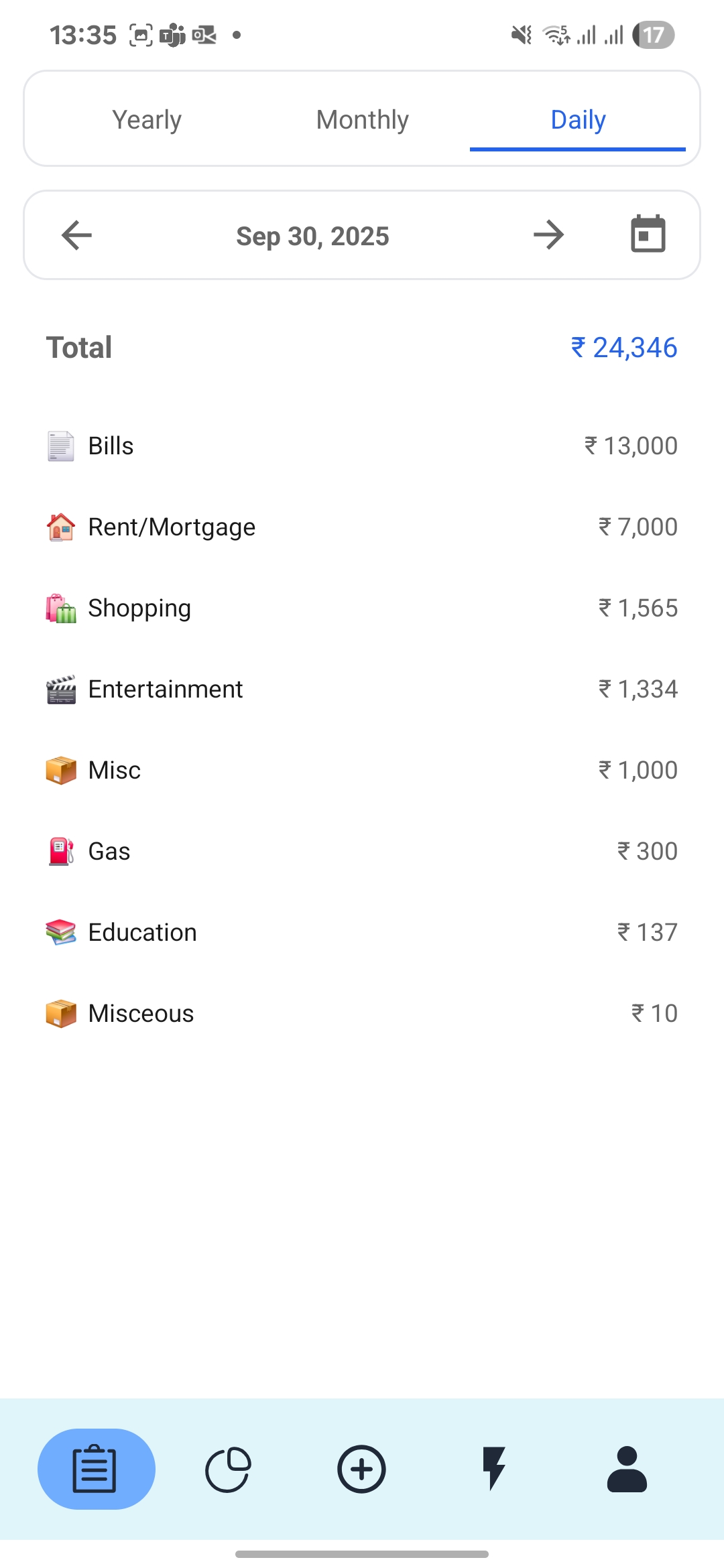Tap the Bills document icon
The width and height of the screenshot is (724, 1568).
pyautogui.click(x=60, y=445)
